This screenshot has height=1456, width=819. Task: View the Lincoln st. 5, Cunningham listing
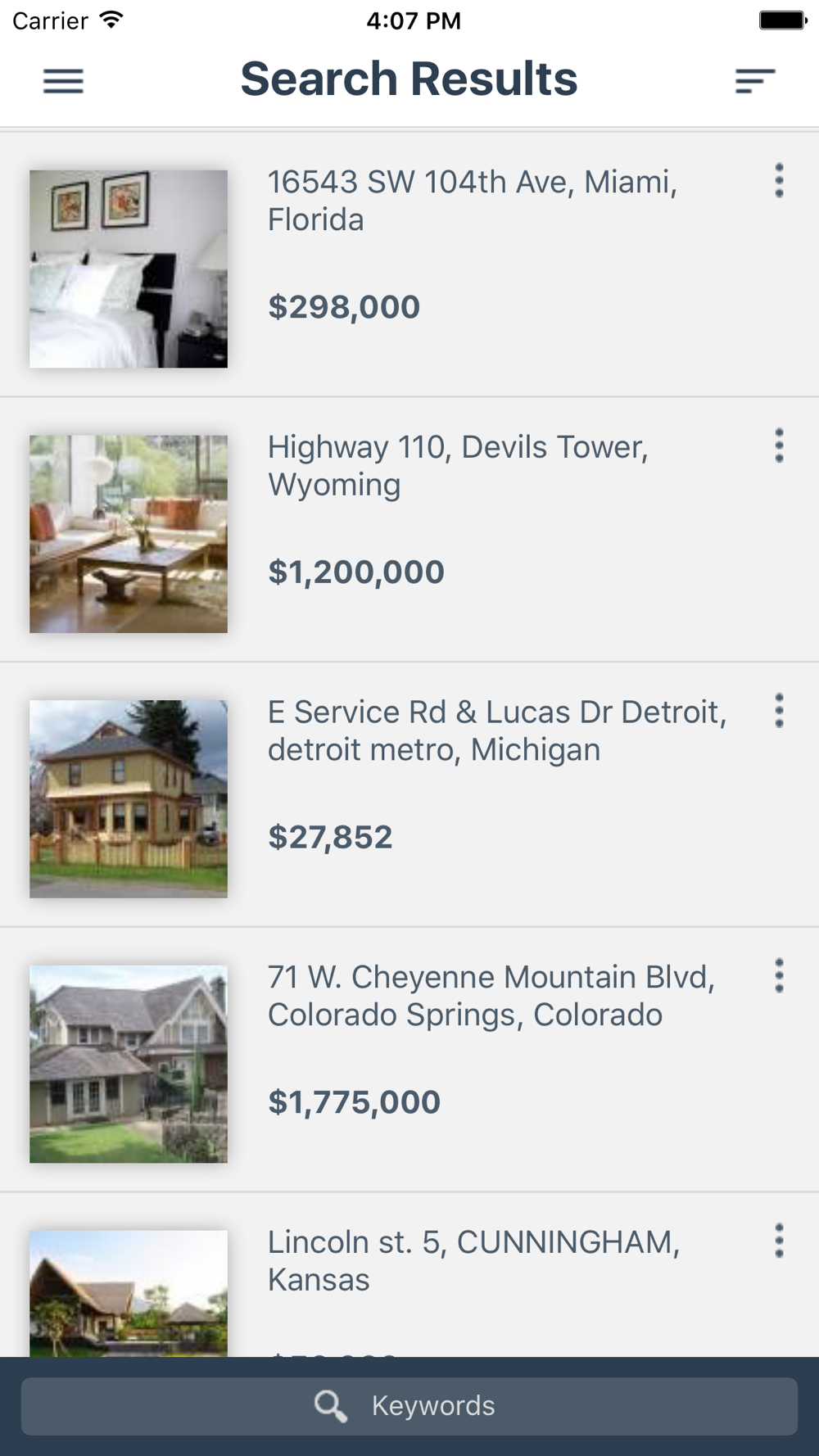pos(409,1275)
